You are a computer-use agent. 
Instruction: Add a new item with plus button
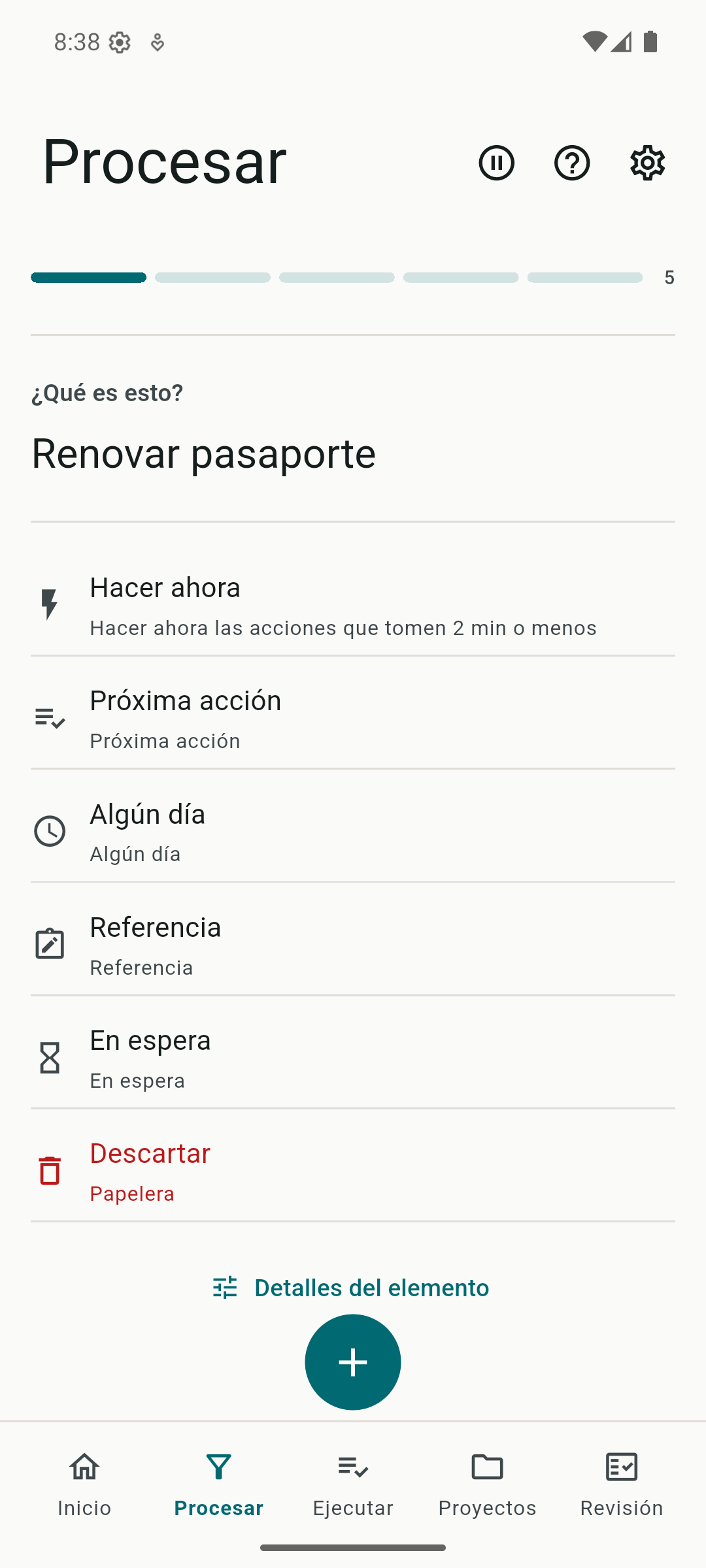tap(353, 1362)
